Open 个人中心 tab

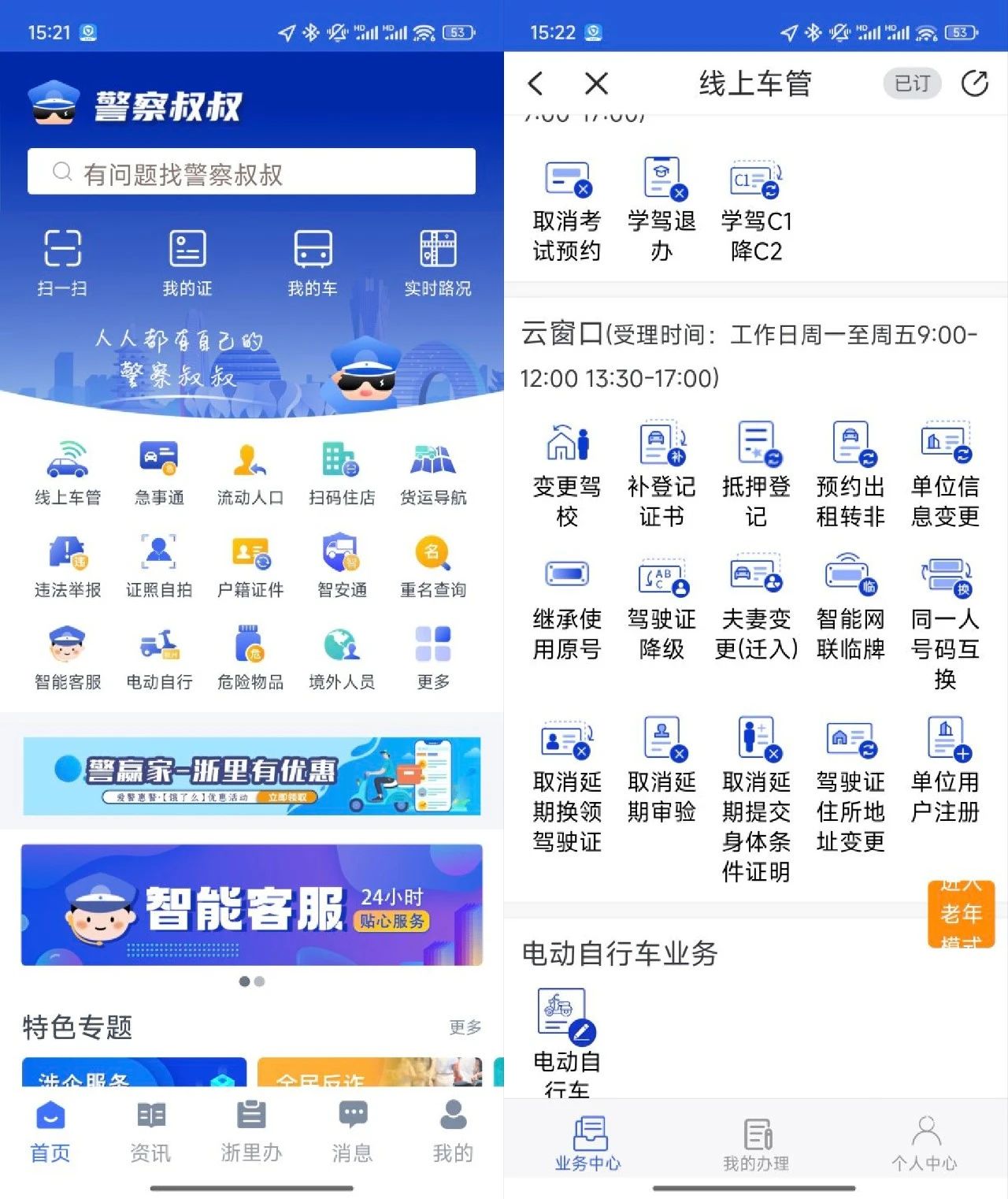point(925,1143)
